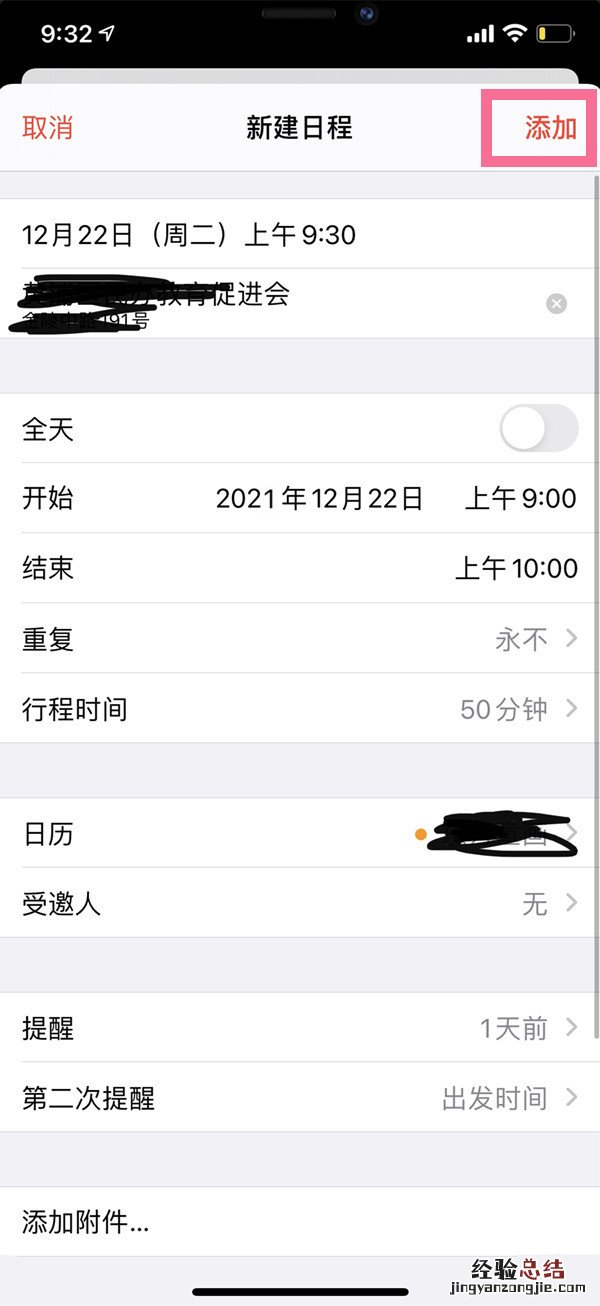Tap 添加 to add the event
Image resolution: width=600 pixels, height=1306 pixels.
(550, 127)
